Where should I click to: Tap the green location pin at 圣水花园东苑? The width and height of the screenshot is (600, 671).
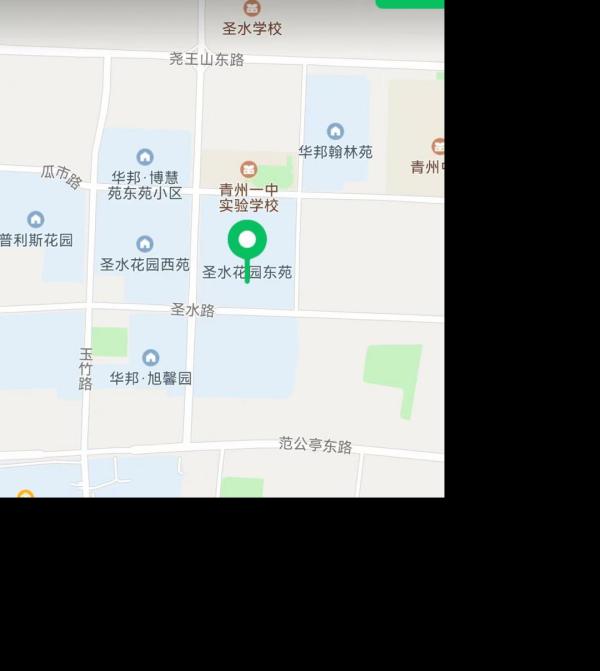pos(247,241)
